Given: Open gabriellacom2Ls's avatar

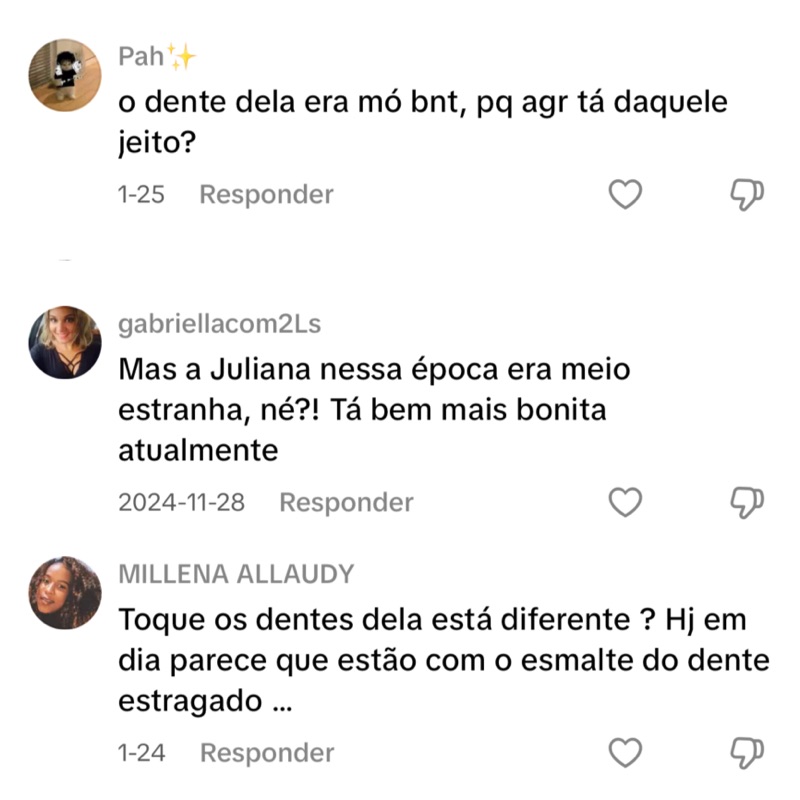Looking at the screenshot, I should tap(65, 342).
